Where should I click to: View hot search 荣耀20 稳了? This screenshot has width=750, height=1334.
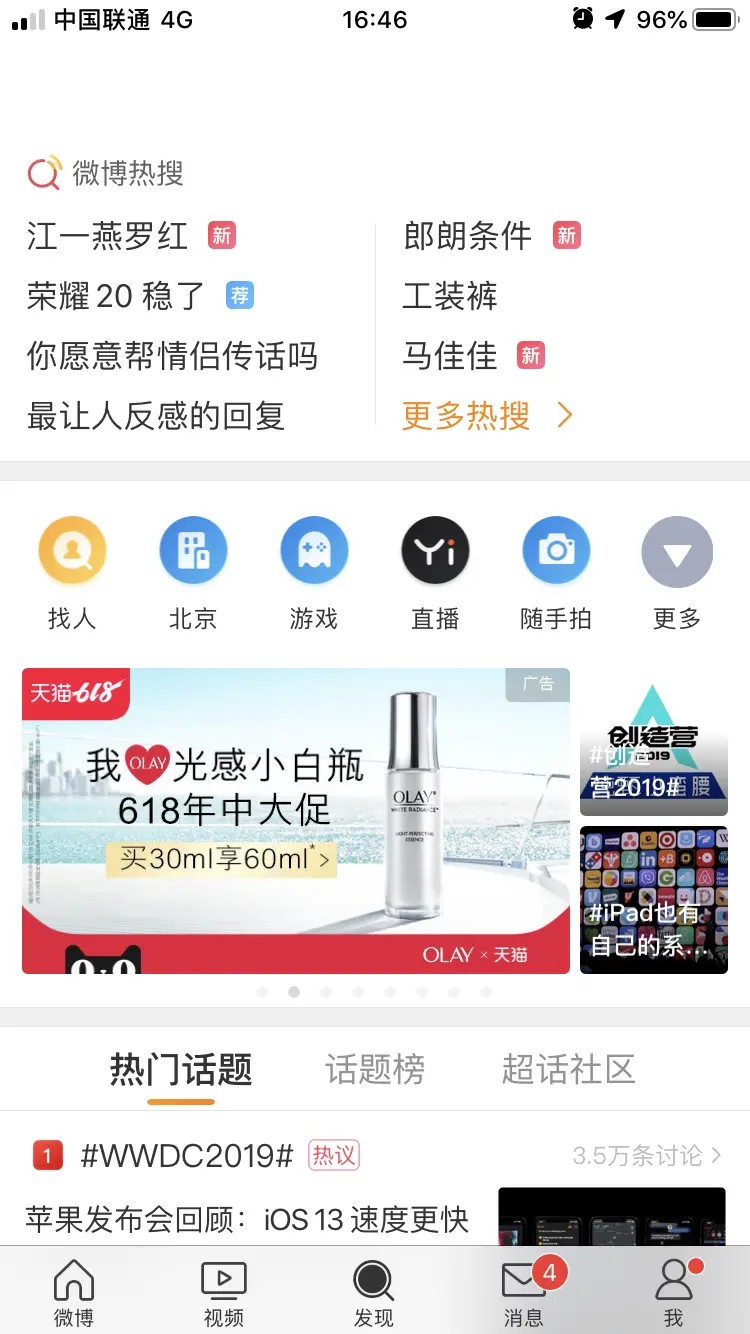(116, 296)
